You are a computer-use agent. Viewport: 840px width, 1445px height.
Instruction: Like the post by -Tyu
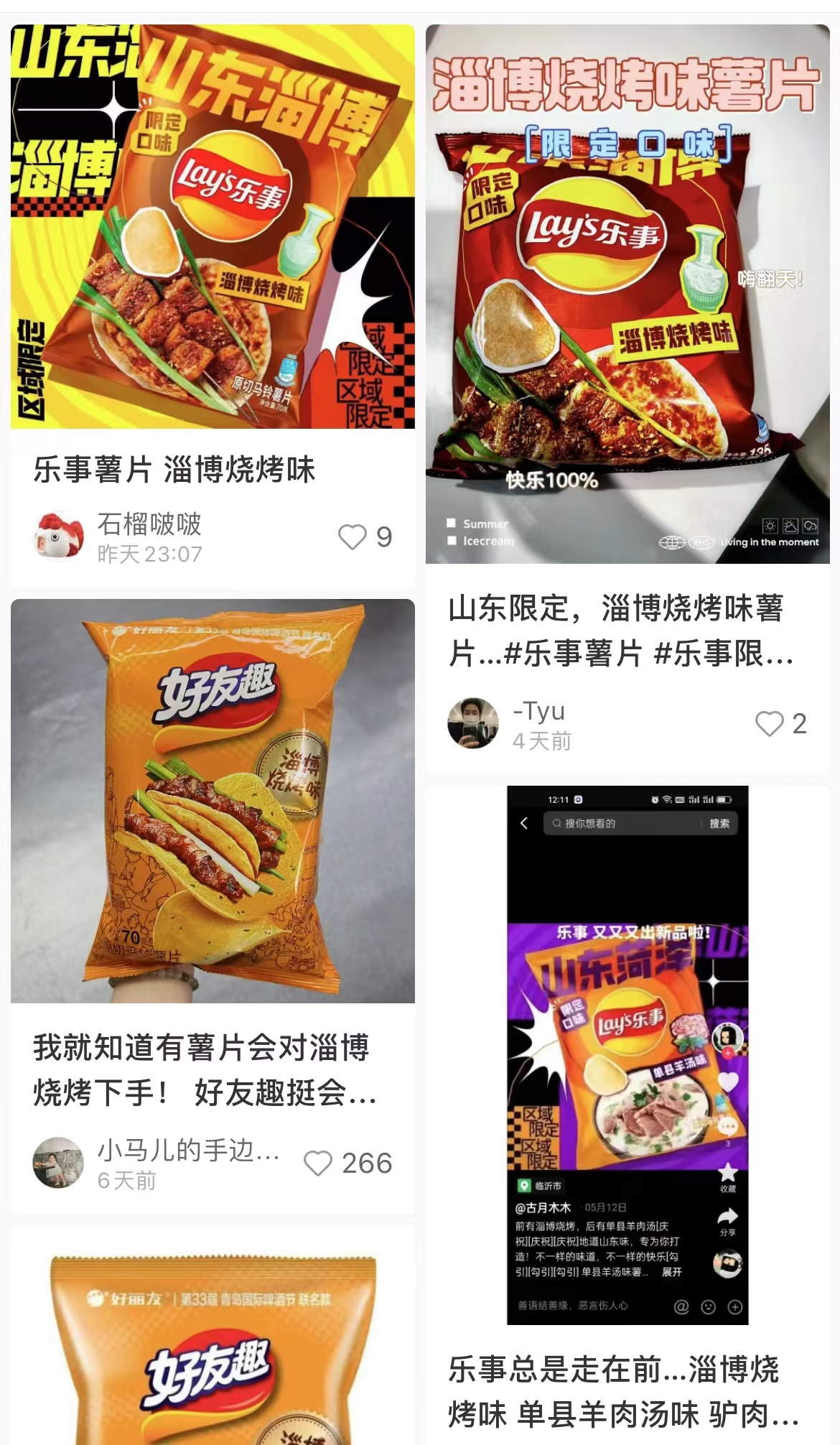(769, 724)
